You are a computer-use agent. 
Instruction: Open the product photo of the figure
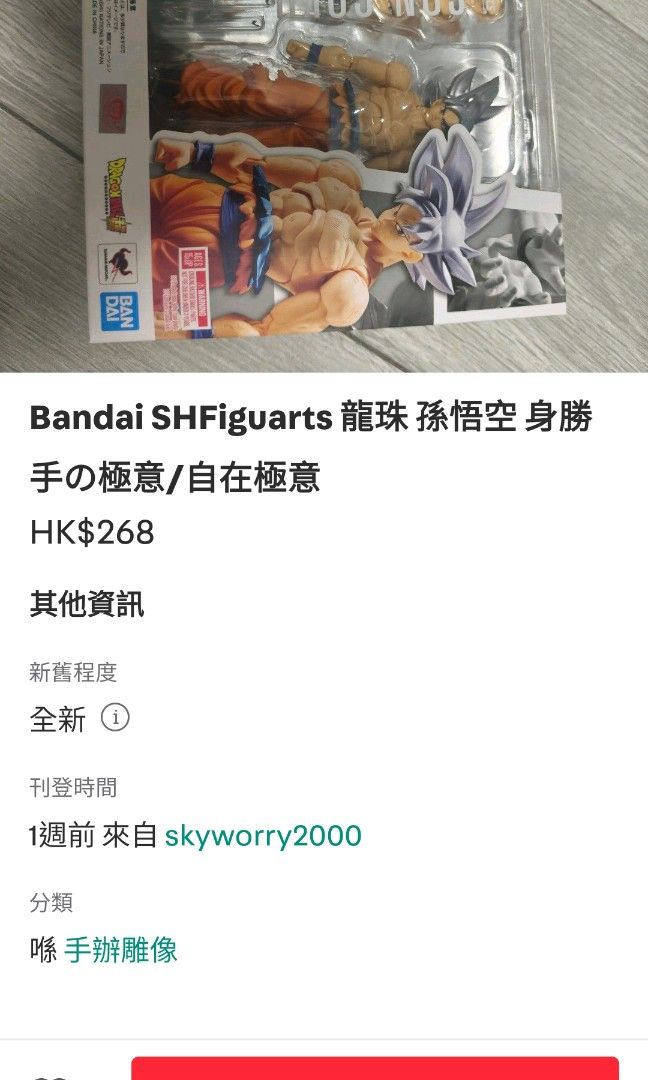(324, 186)
